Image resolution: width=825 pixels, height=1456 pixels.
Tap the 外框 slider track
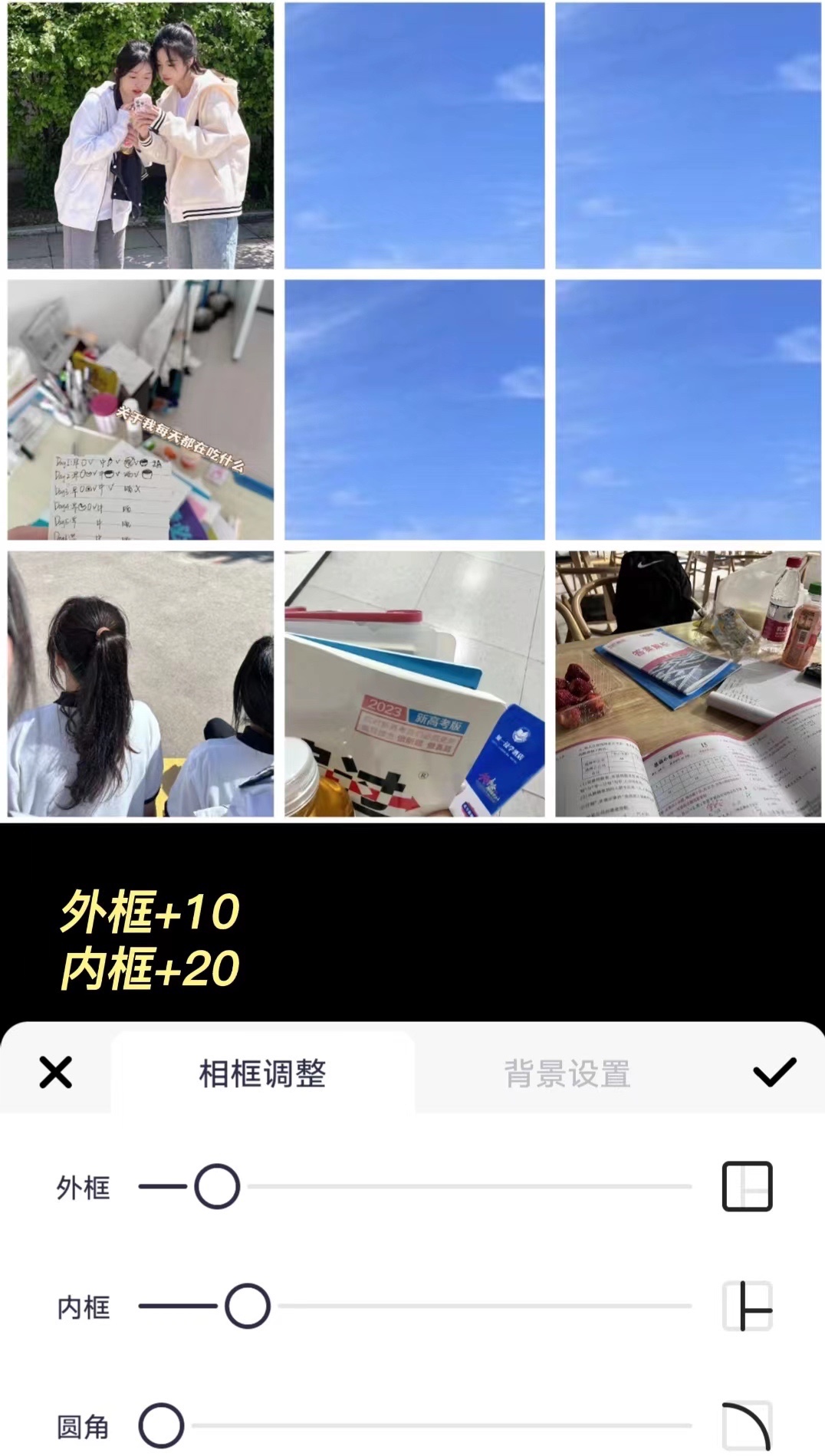[x=468, y=1186]
